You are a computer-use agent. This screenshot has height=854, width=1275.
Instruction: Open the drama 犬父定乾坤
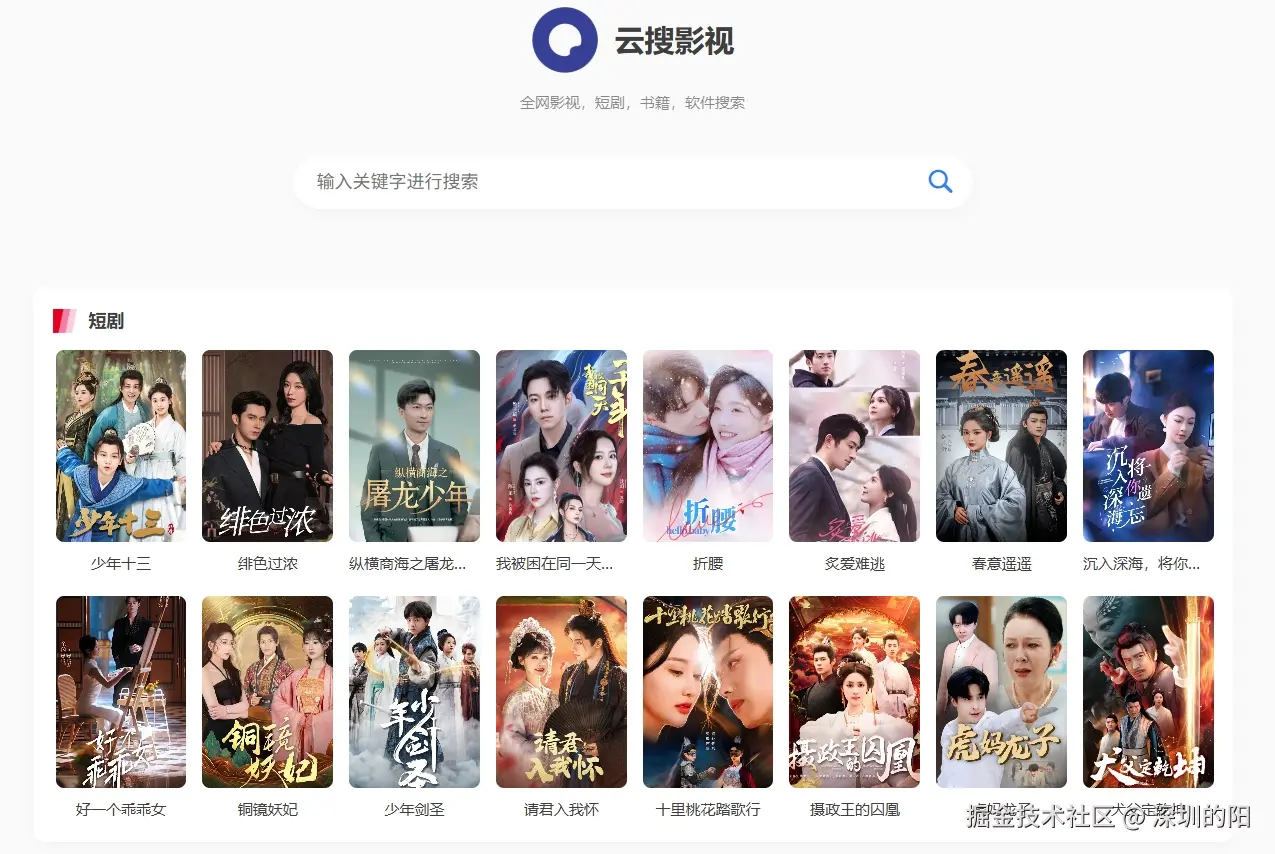pyautogui.click(x=1148, y=692)
